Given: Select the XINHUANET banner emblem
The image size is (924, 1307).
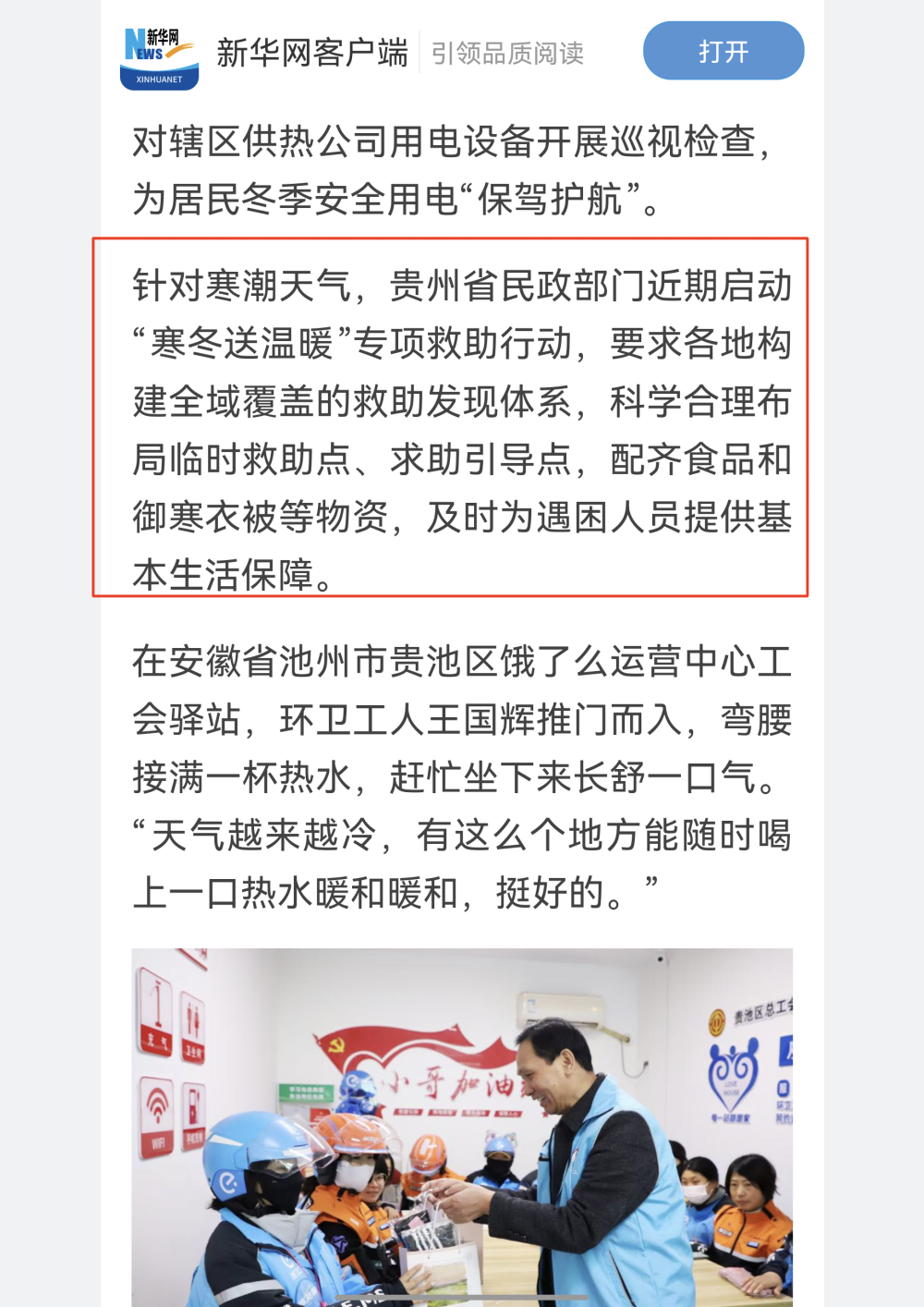Looking at the screenshot, I should click(x=159, y=81).
